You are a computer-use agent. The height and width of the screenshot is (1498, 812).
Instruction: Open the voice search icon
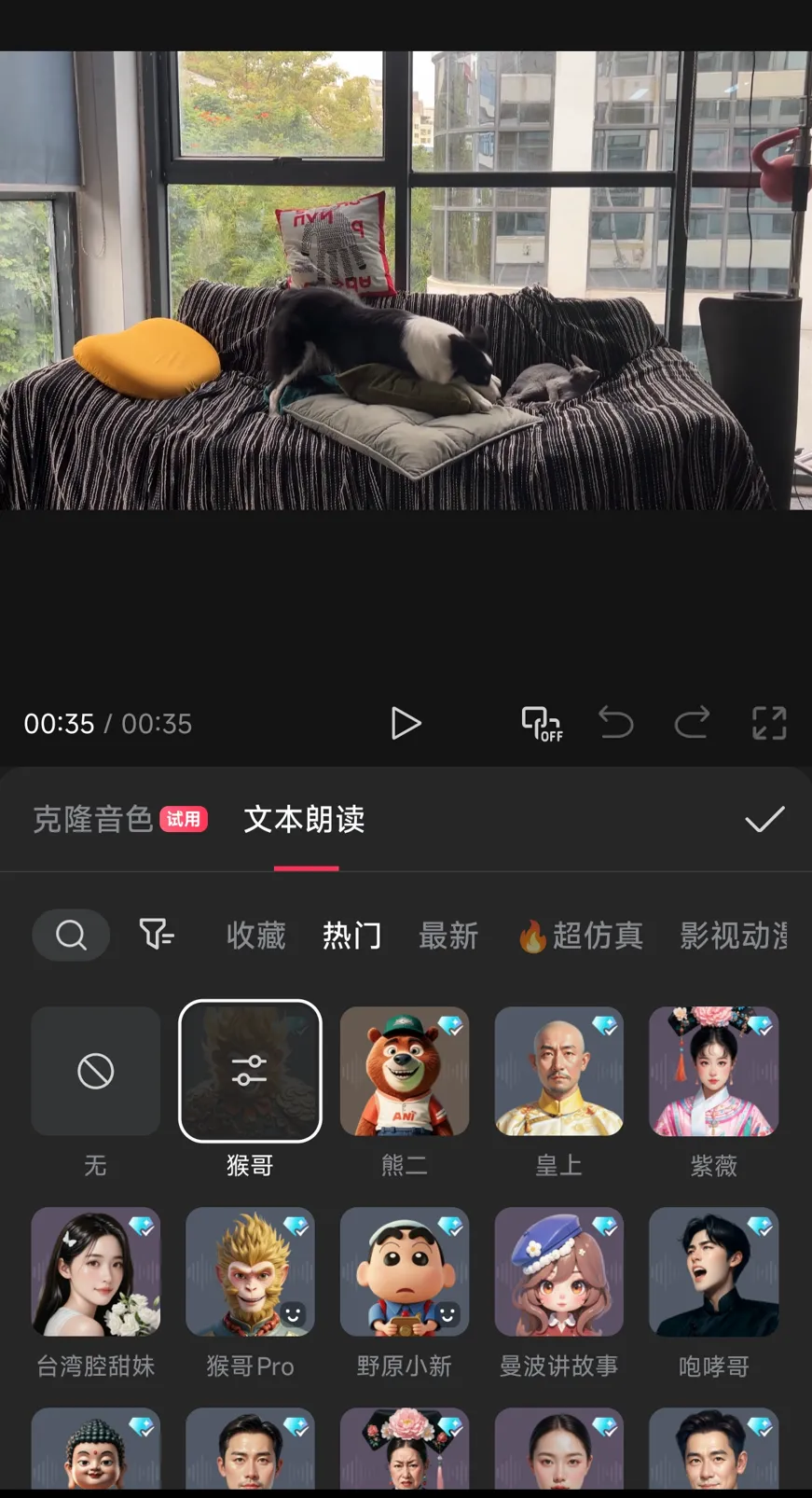coord(71,936)
